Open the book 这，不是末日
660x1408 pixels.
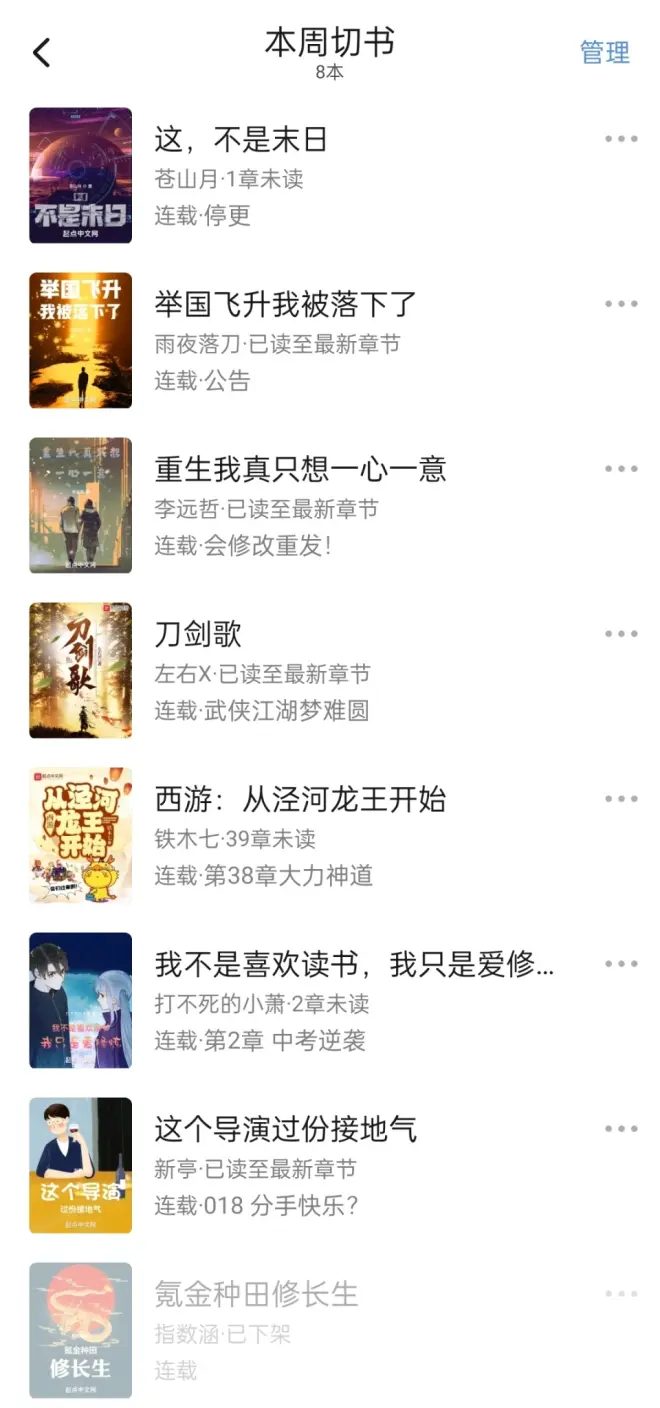pos(240,140)
